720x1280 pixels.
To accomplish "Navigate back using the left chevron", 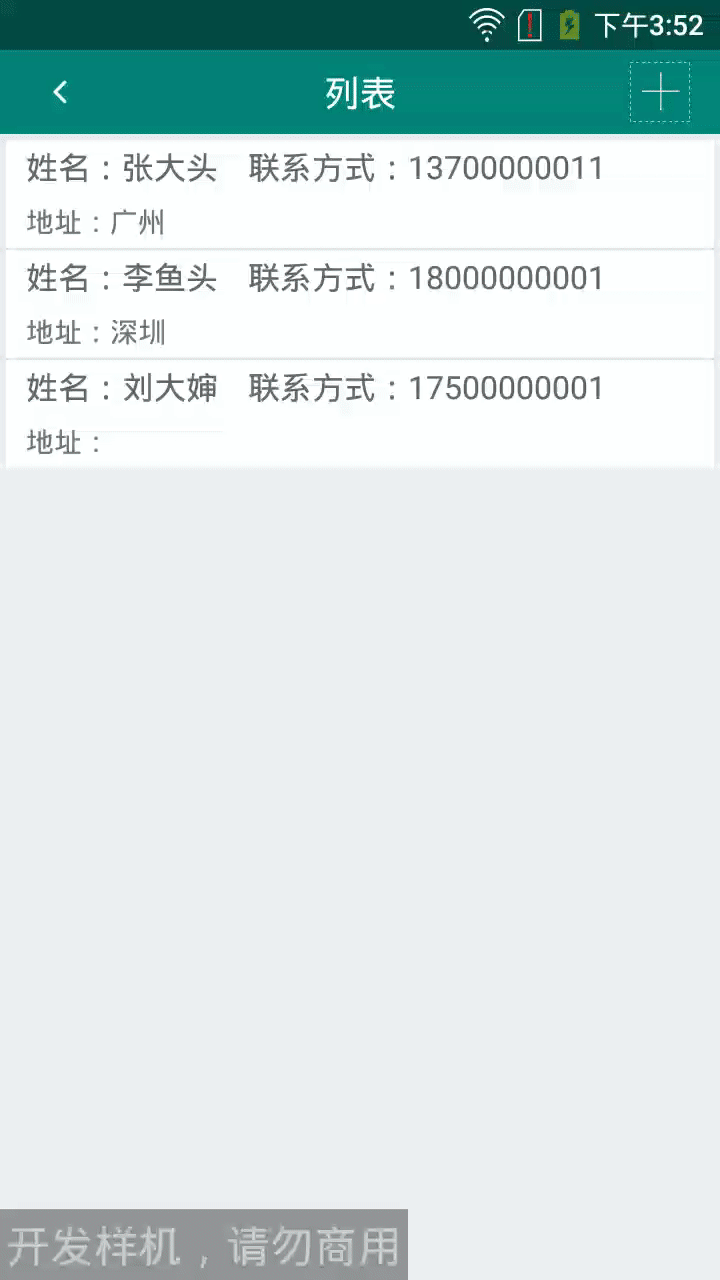I will pyautogui.click(x=60, y=92).
